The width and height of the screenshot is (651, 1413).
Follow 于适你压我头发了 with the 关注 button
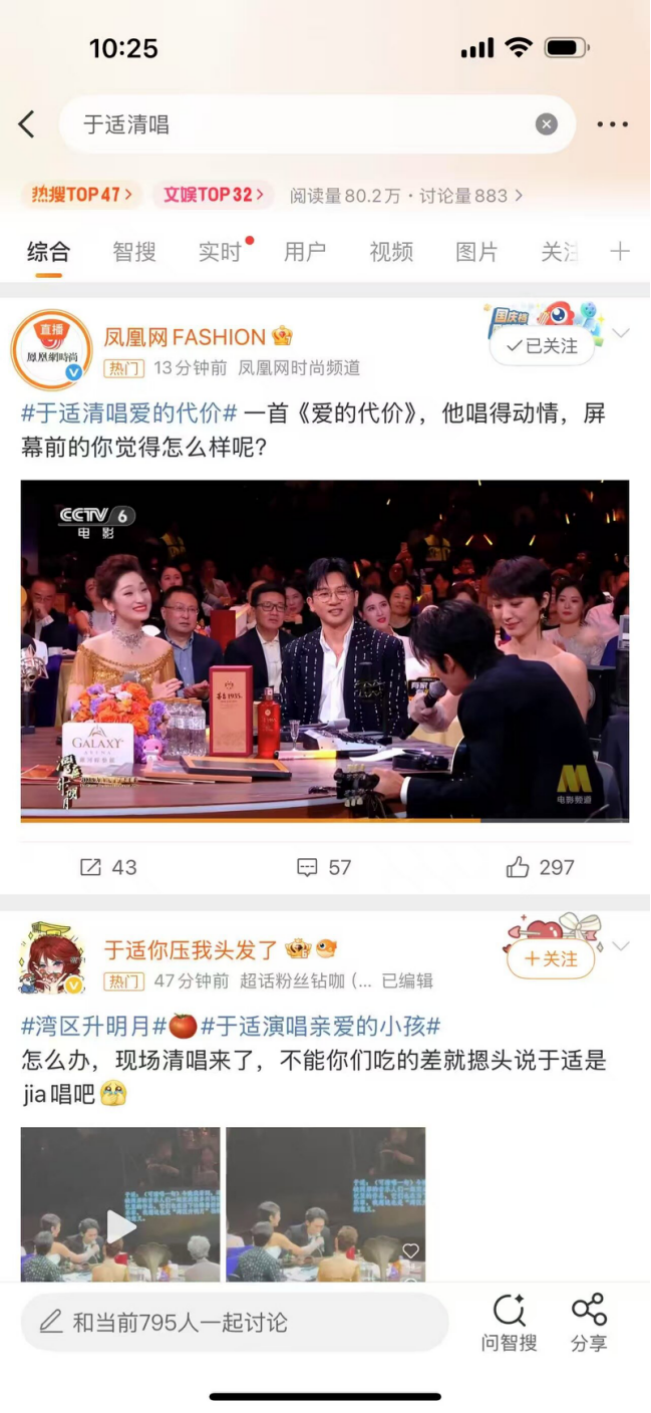tap(551, 959)
